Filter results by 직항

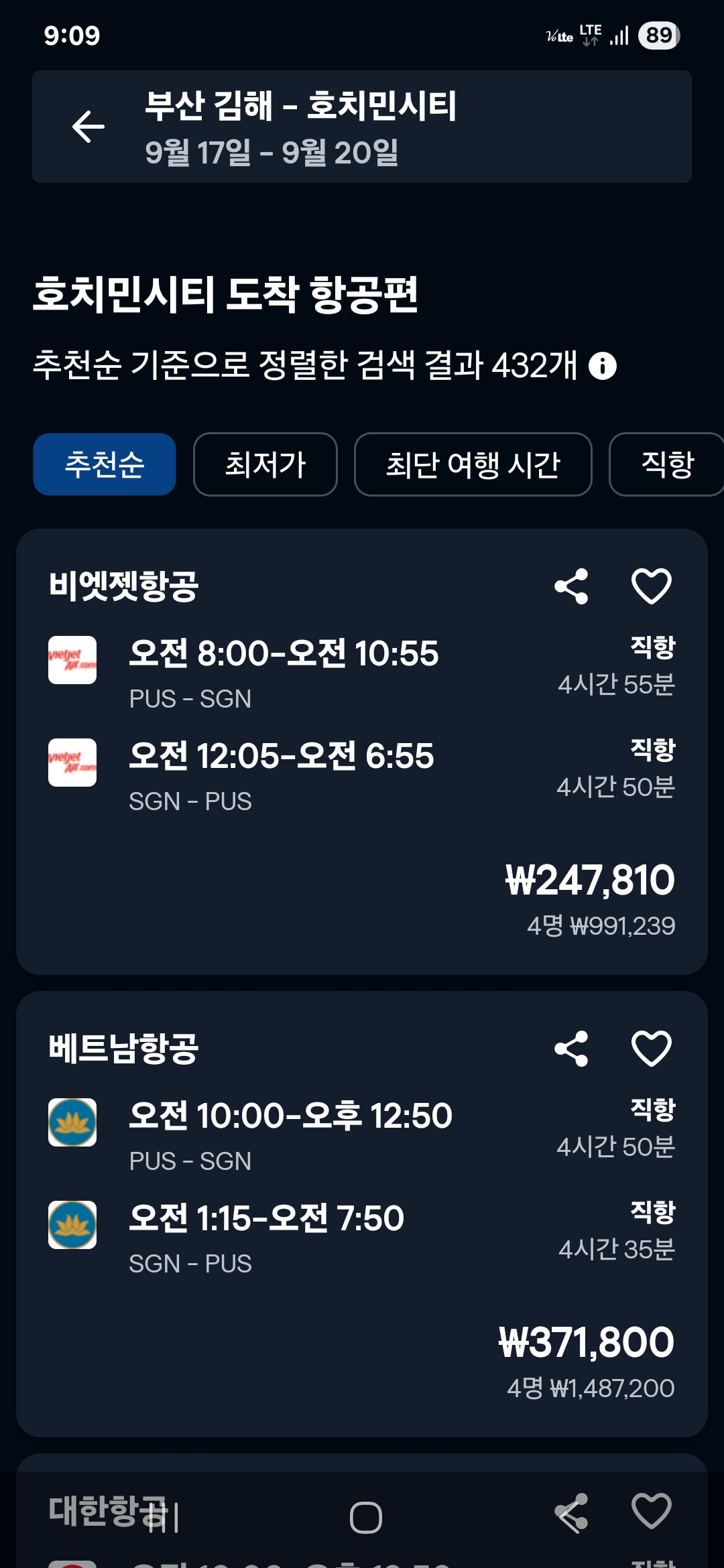667,464
